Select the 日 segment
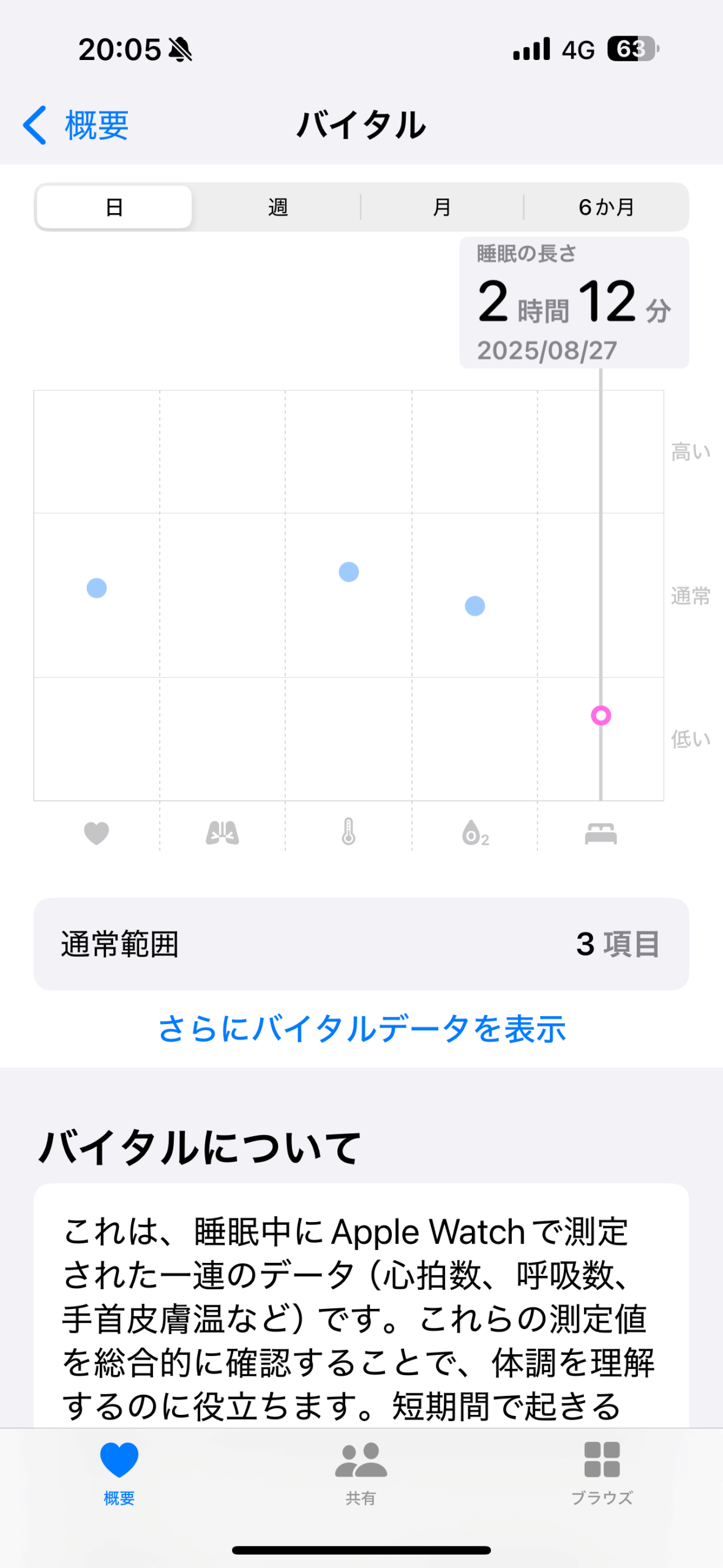The height and width of the screenshot is (1568, 723). pos(114,207)
